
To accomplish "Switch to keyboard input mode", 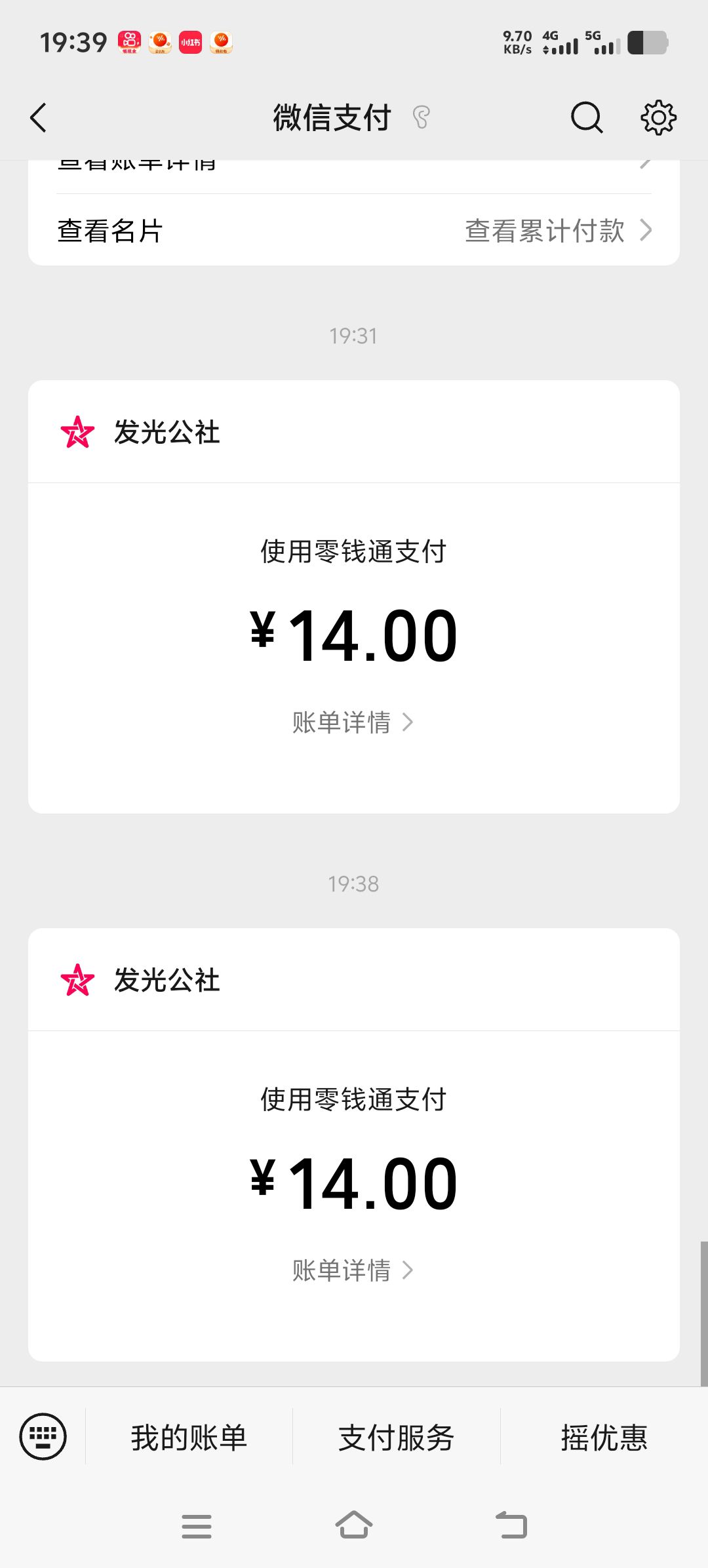I will coord(43,1436).
